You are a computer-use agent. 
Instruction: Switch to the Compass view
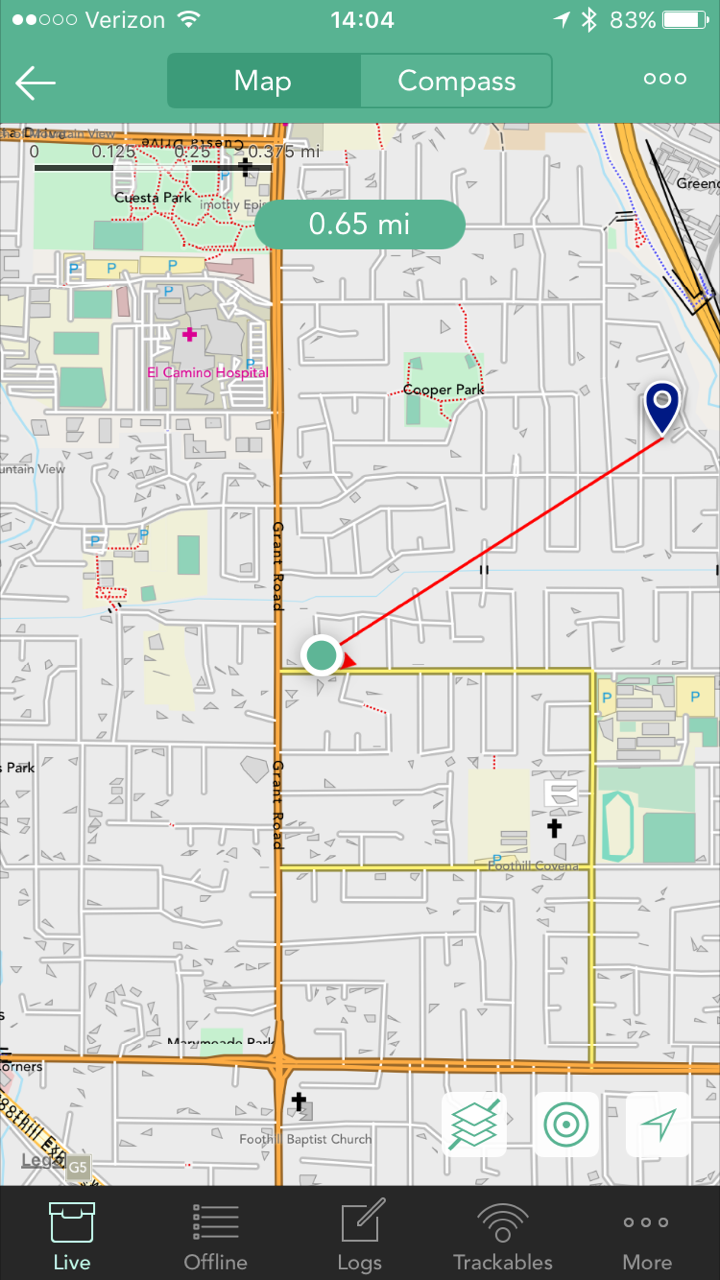click(x=456, y=81)
